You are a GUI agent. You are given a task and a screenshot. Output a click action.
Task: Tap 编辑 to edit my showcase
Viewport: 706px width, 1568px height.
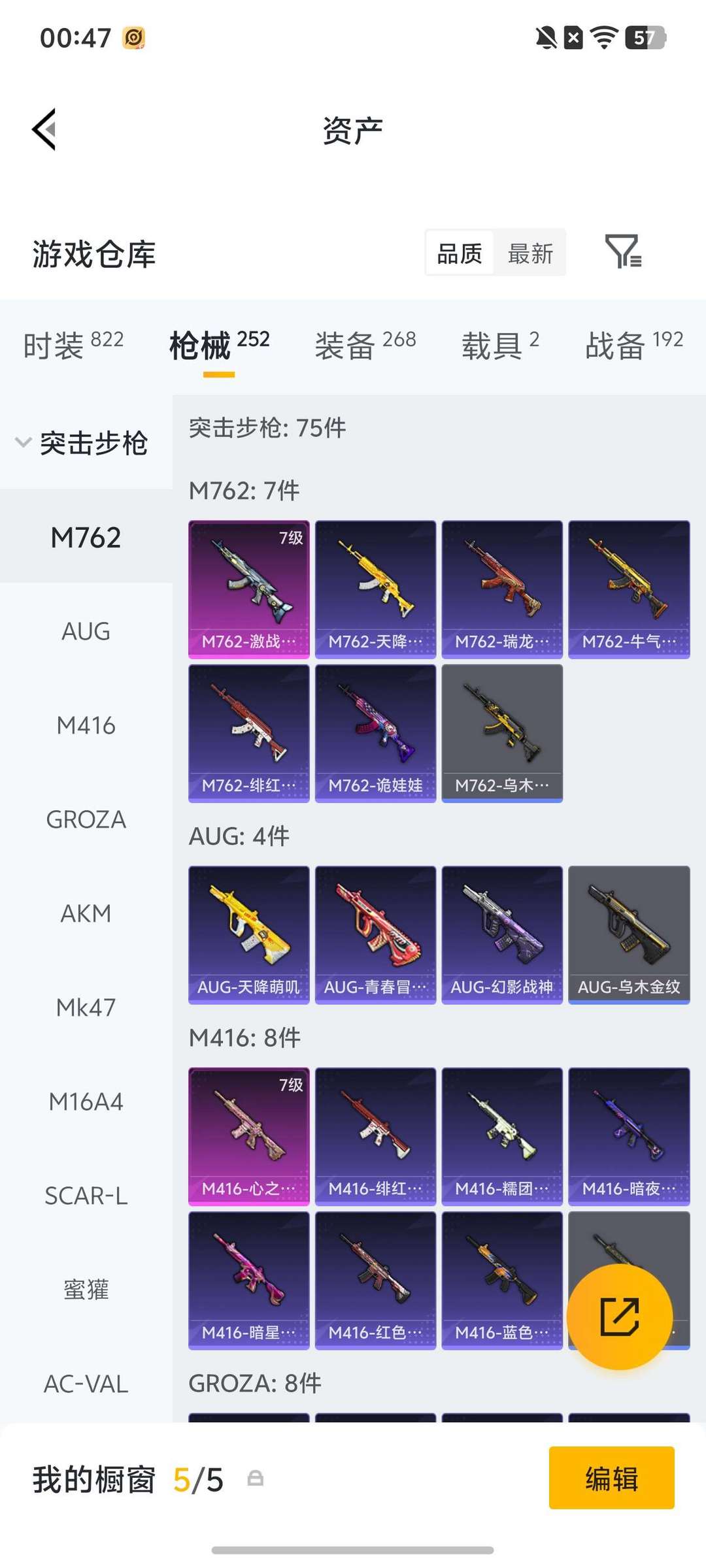(611, 1478)
